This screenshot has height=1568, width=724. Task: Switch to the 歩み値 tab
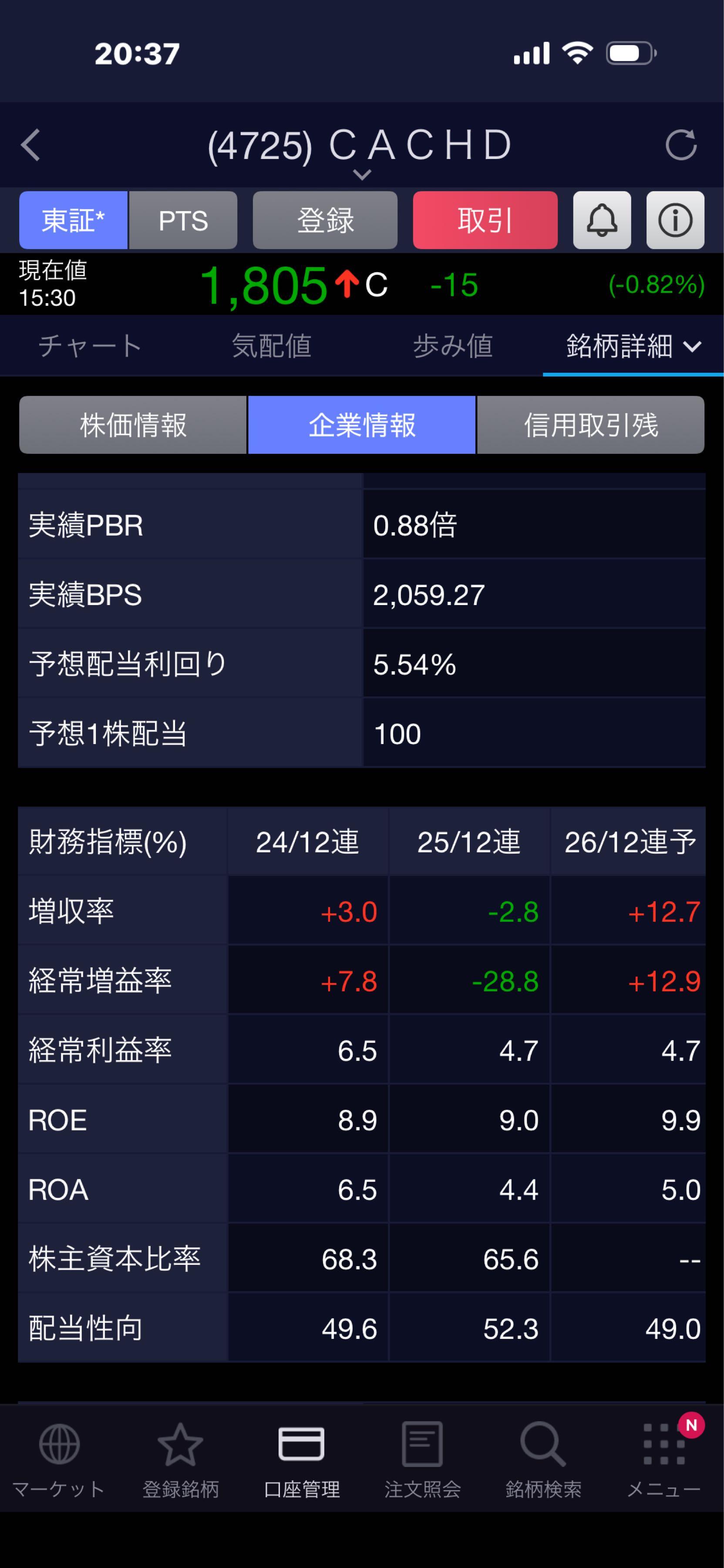pyautogui.click(x=453, y=346)
